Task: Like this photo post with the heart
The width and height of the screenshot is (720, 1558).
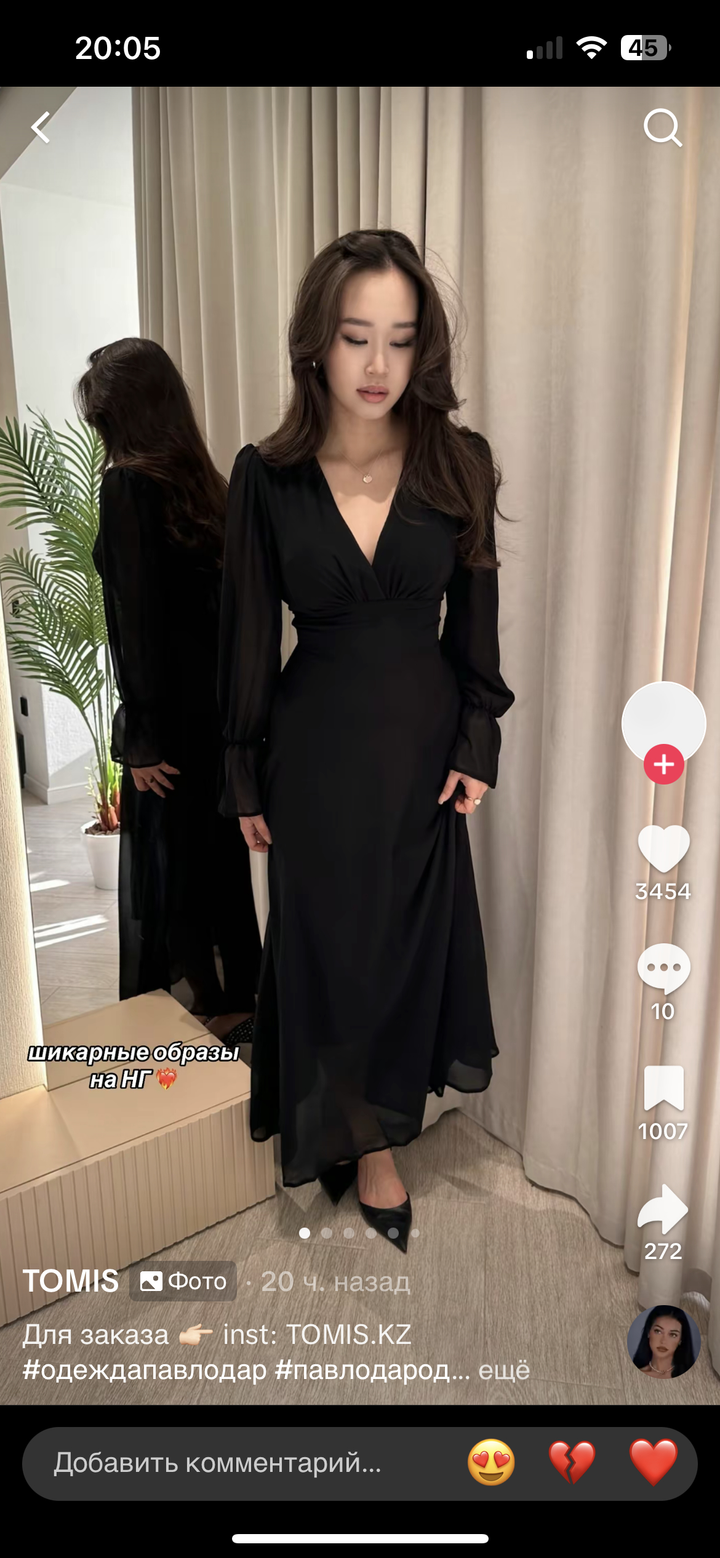Action: click(663, 848)
